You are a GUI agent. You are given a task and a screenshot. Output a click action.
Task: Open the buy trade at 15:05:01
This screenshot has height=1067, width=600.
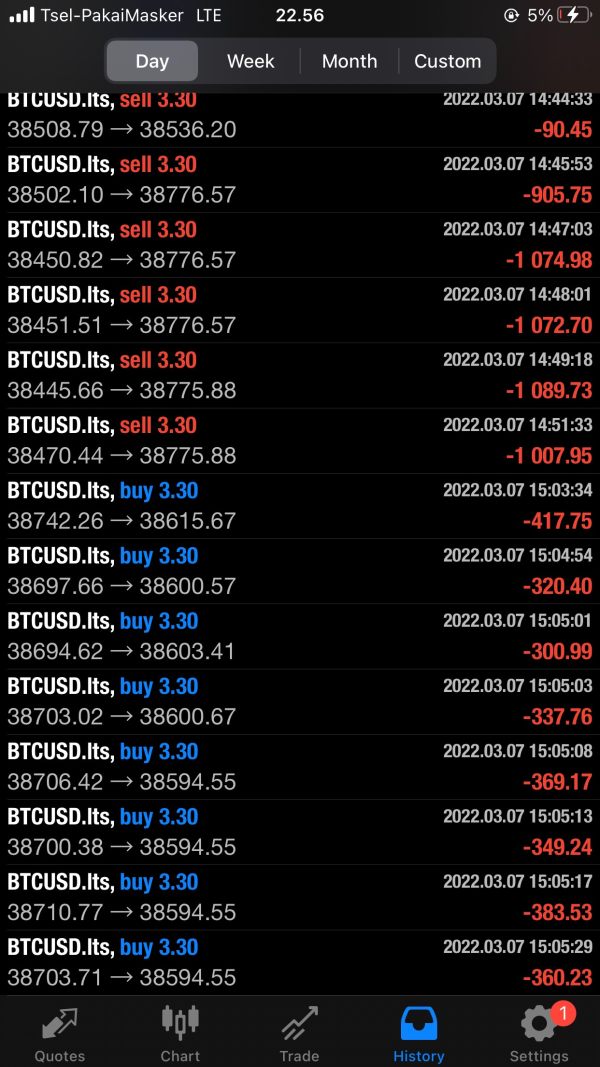tap(300, 637)
